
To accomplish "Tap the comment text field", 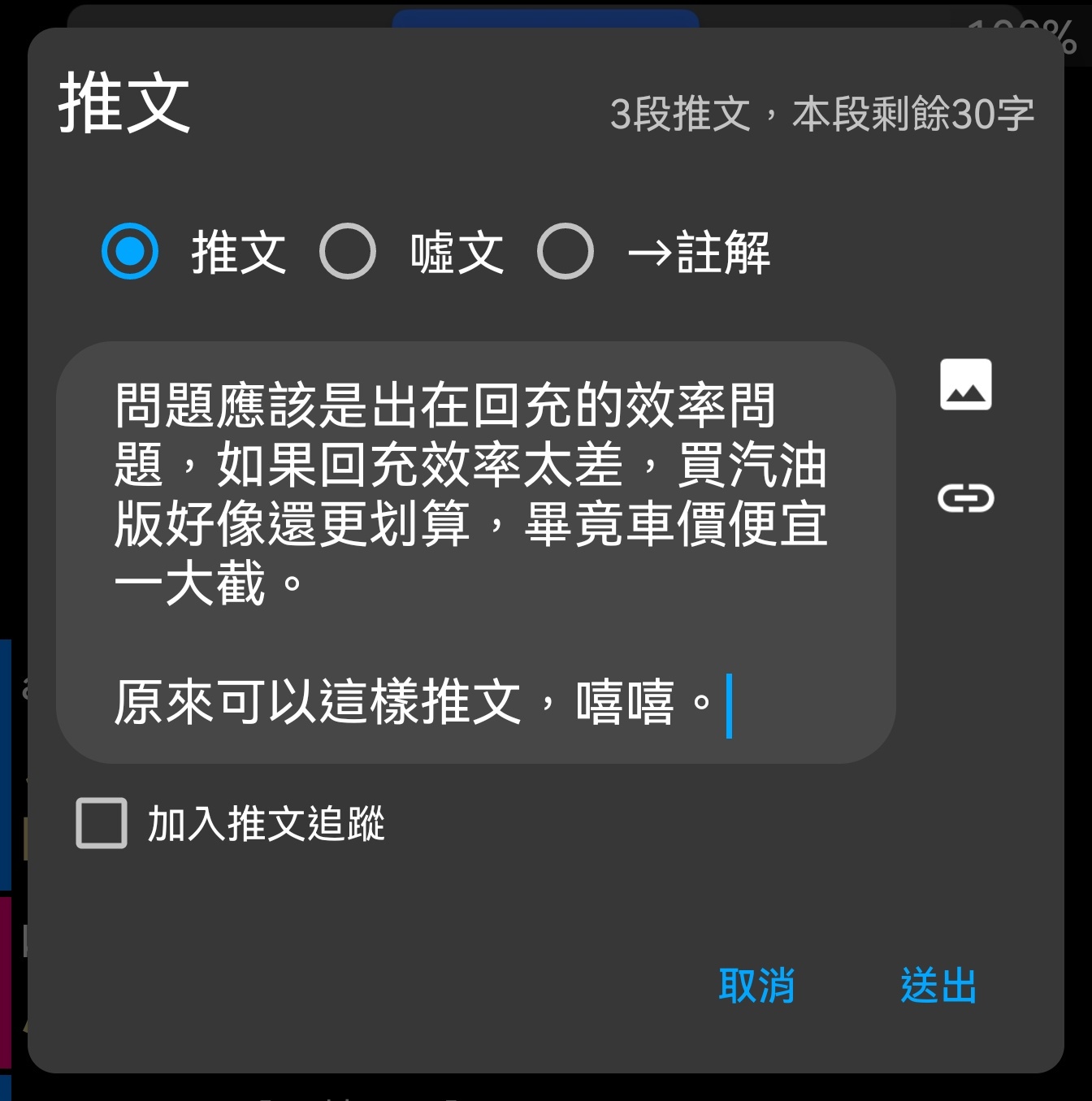I will (475, 552).
